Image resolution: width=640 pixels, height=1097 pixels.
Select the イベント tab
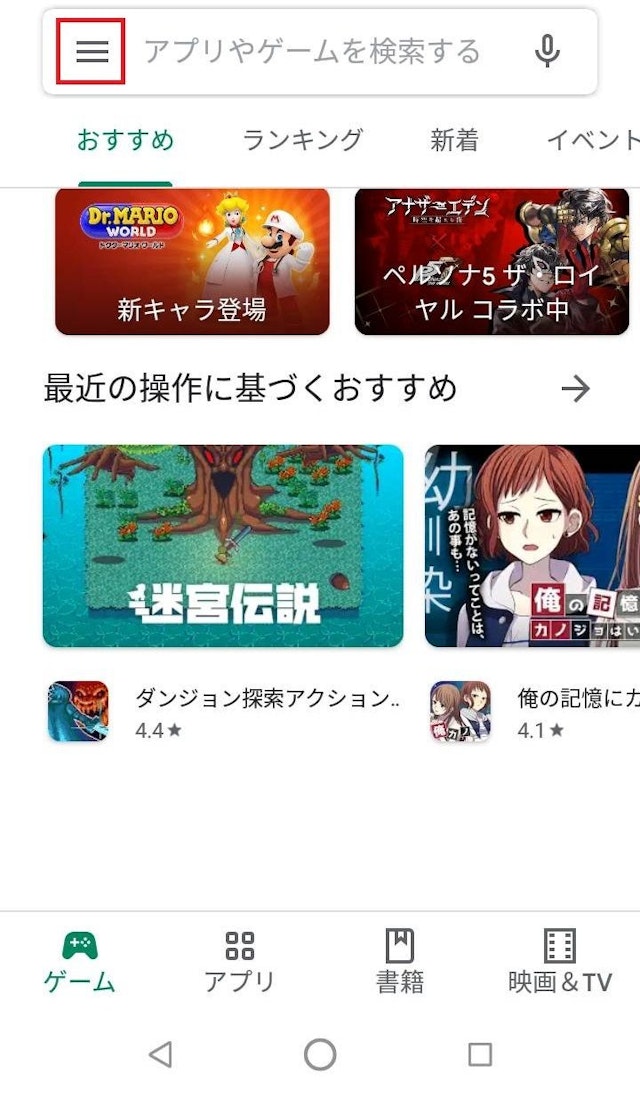pos(592,140)
